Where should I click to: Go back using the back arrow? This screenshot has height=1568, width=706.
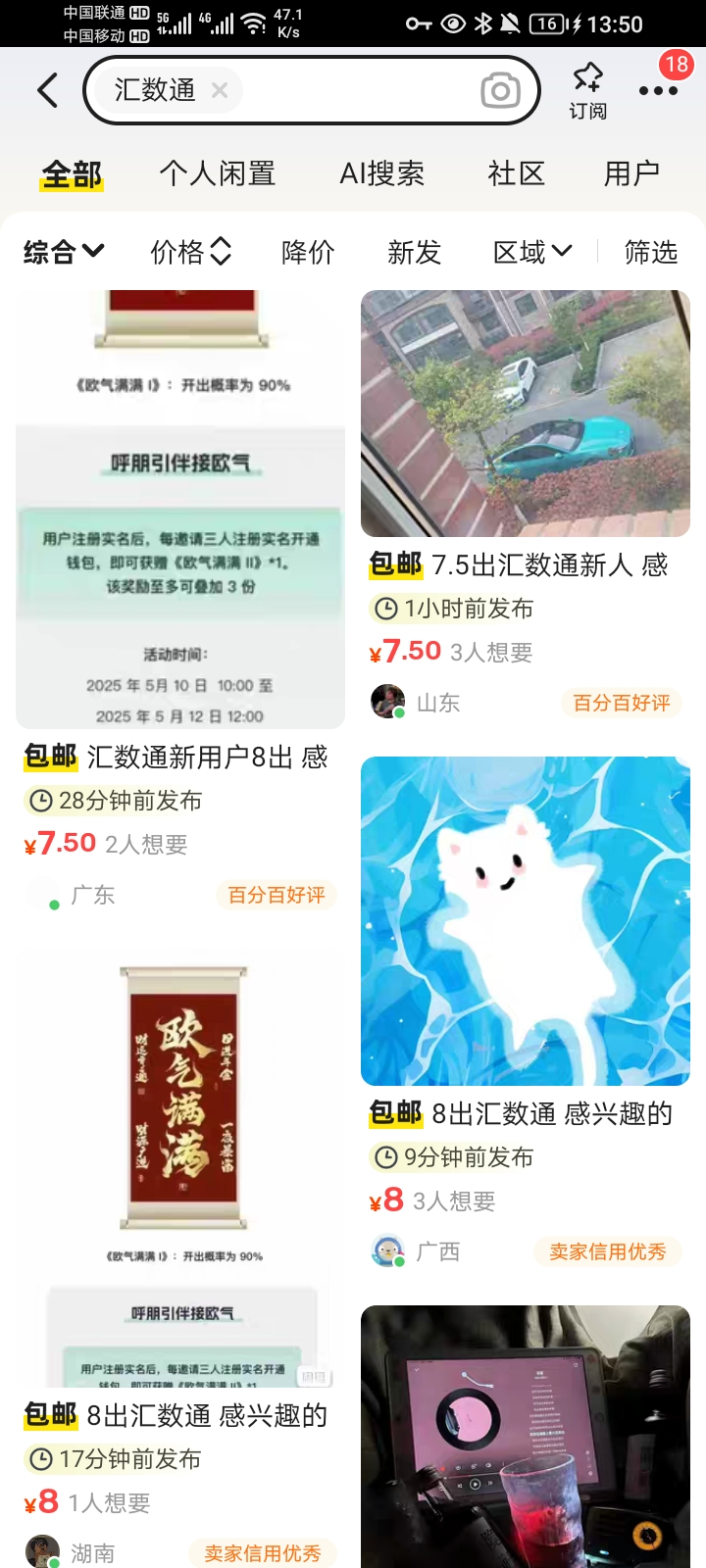(x=47, y=90)
